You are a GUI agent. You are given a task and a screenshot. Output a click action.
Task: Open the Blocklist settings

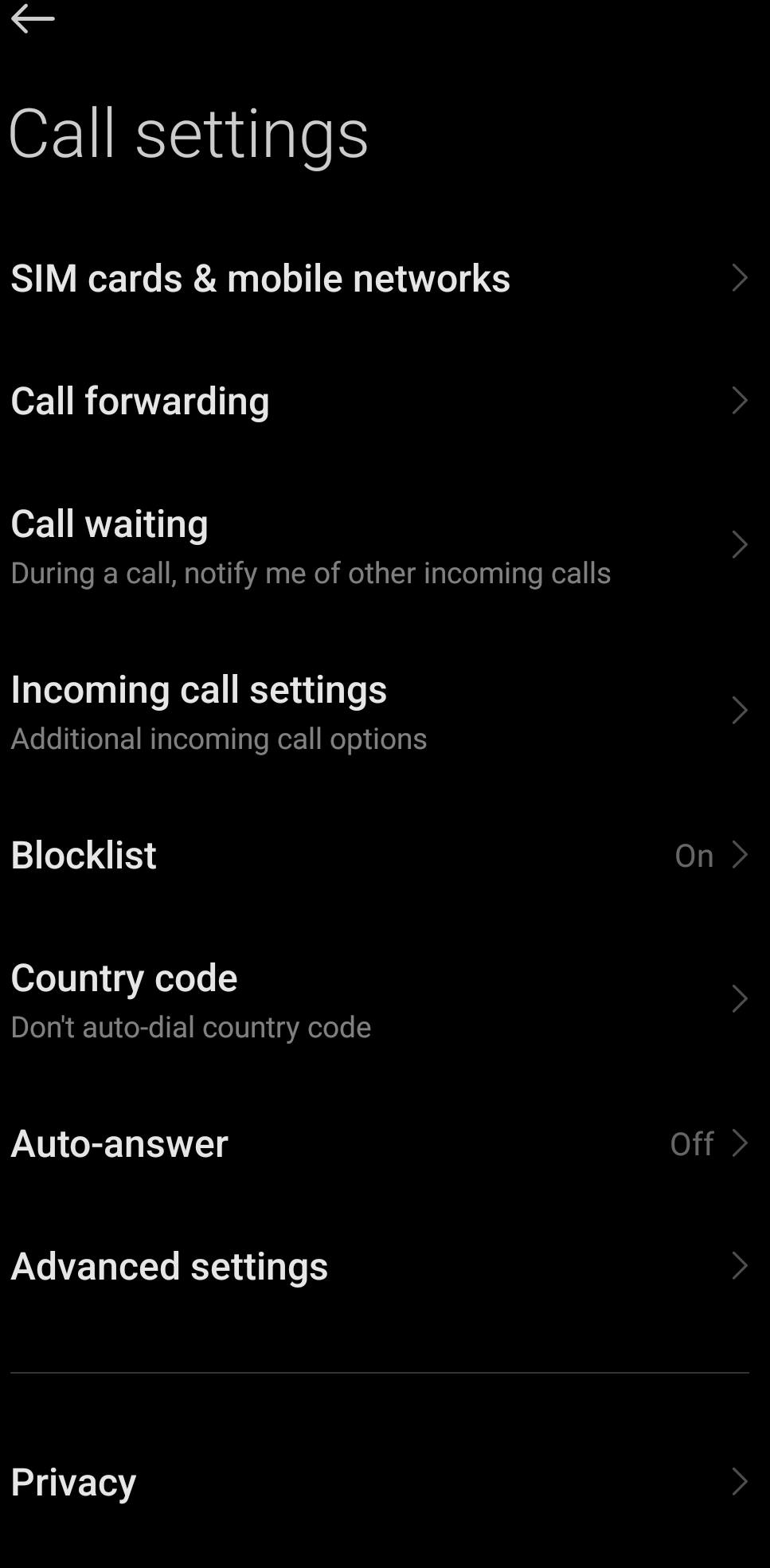385,855
